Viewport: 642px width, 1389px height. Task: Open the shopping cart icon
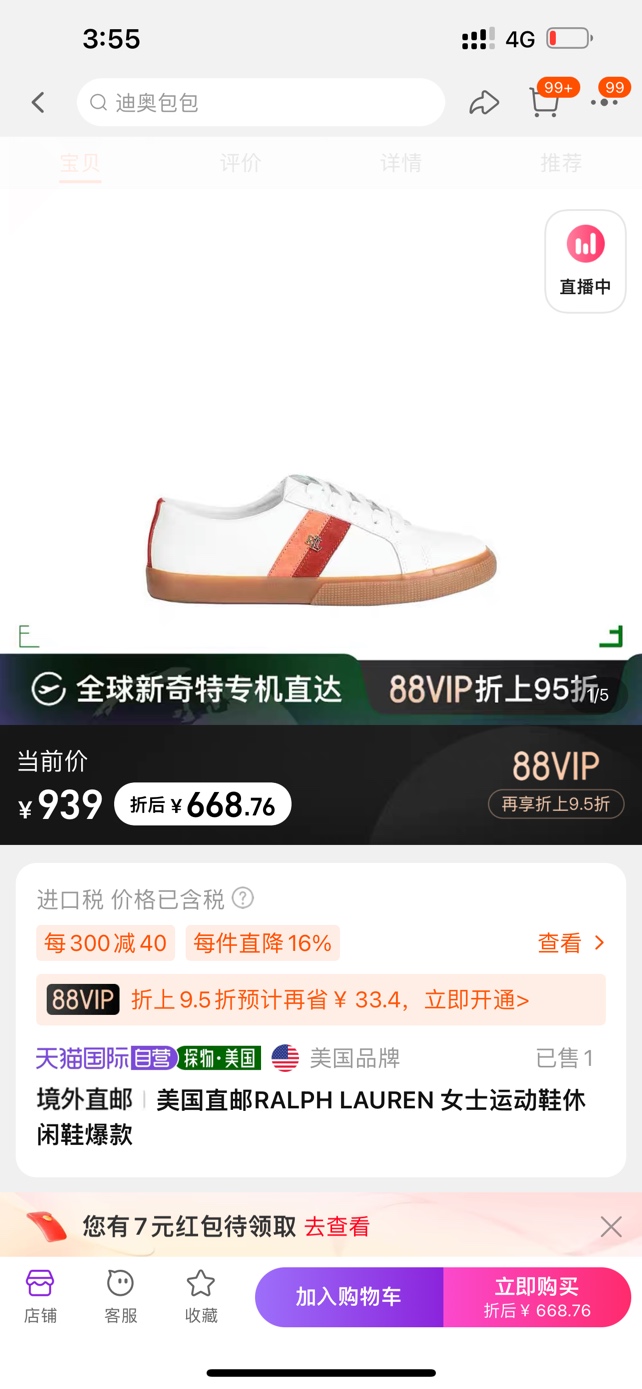544,102
